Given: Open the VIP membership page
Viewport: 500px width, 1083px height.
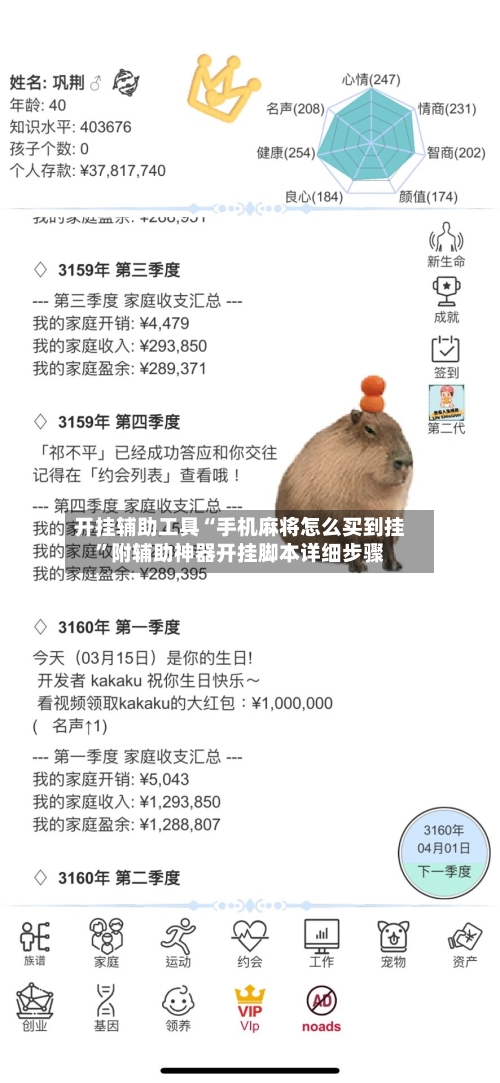Looking at the screenshot, I should tap(249, 1008).
